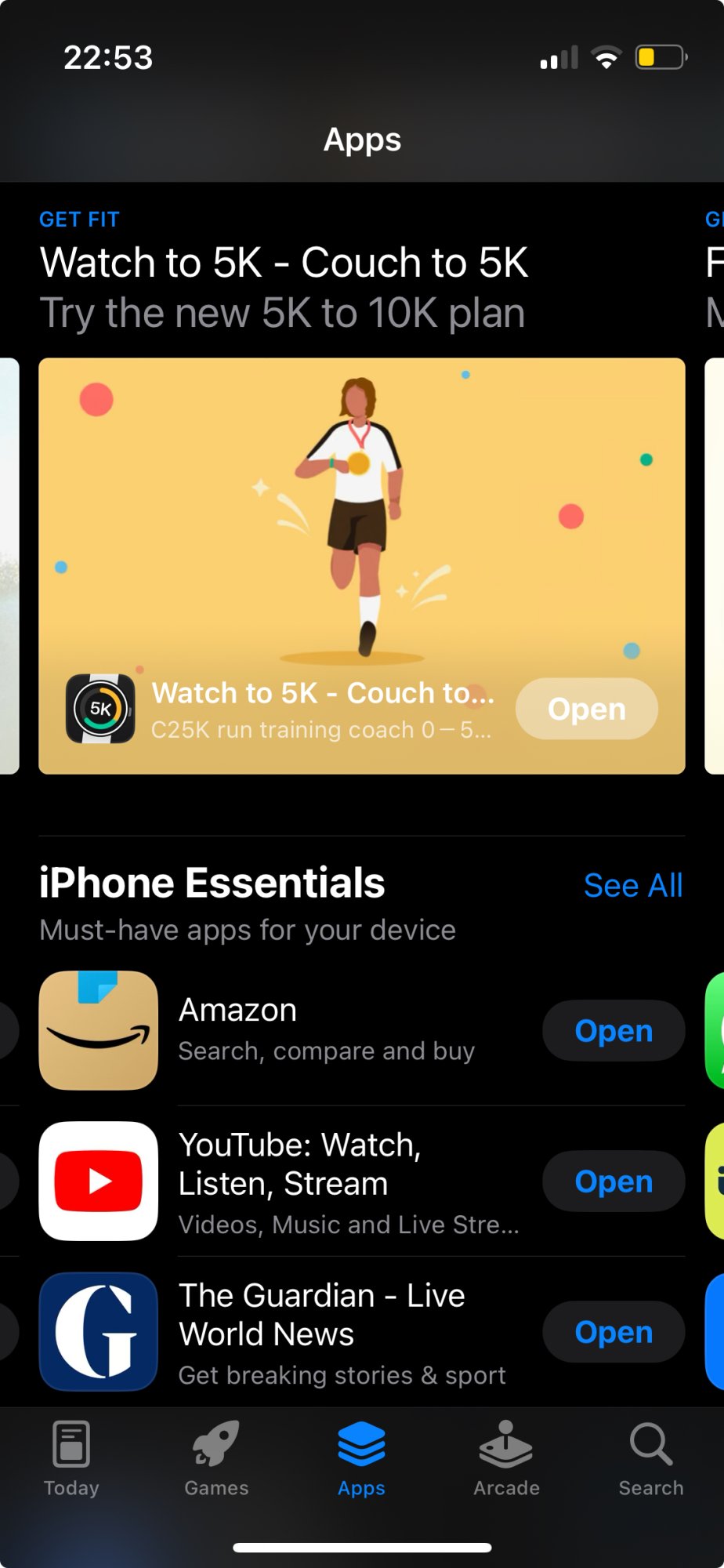
Task: Open the Search tab
Action: coord(651,1459)
